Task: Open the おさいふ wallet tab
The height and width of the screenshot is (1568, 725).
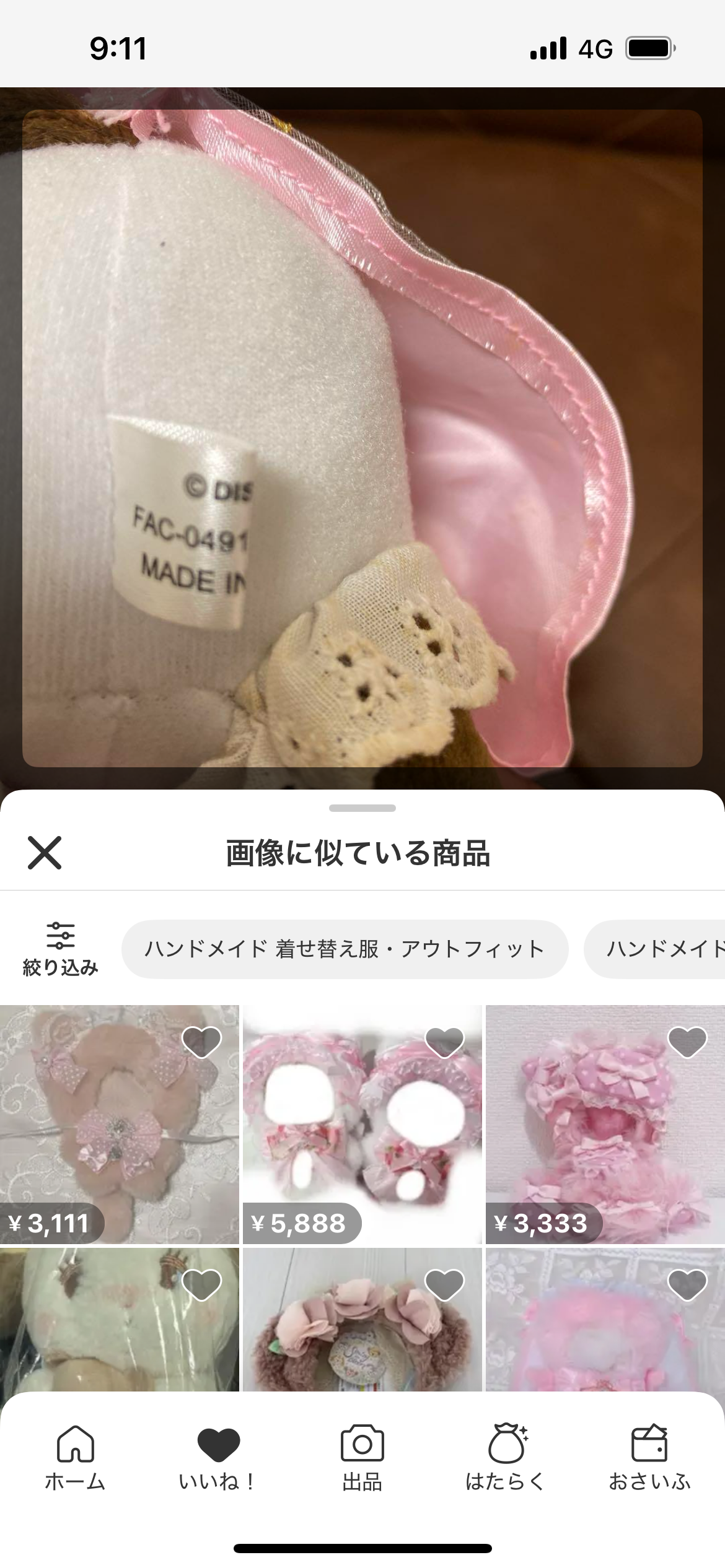Action: click(x=649, y=1458)
